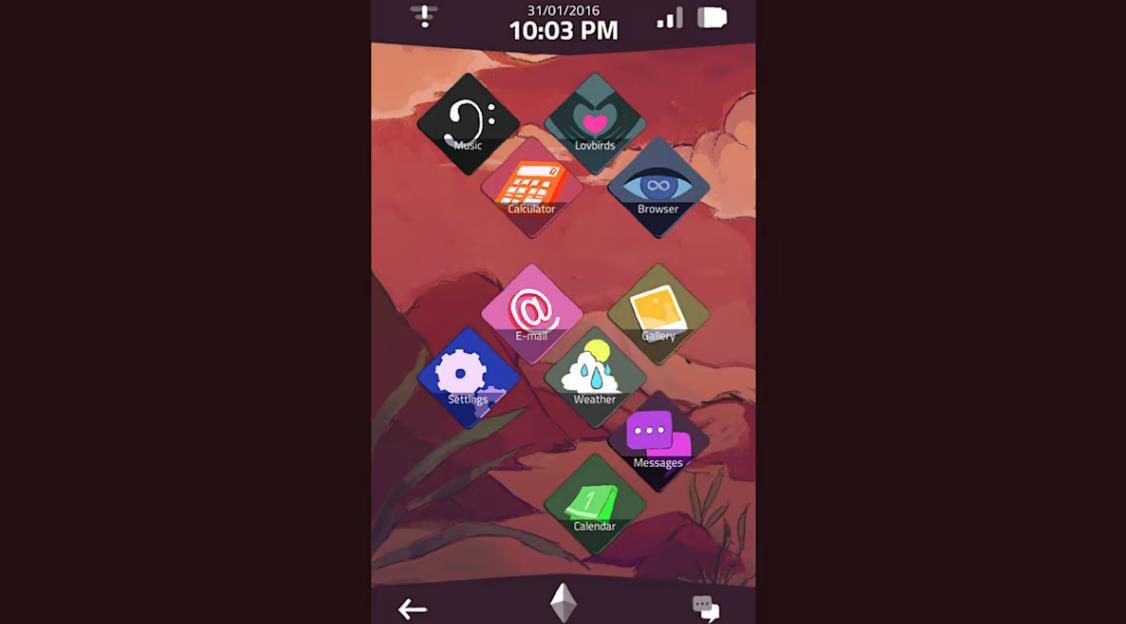Open the Messages app

(x=658, y=440)
